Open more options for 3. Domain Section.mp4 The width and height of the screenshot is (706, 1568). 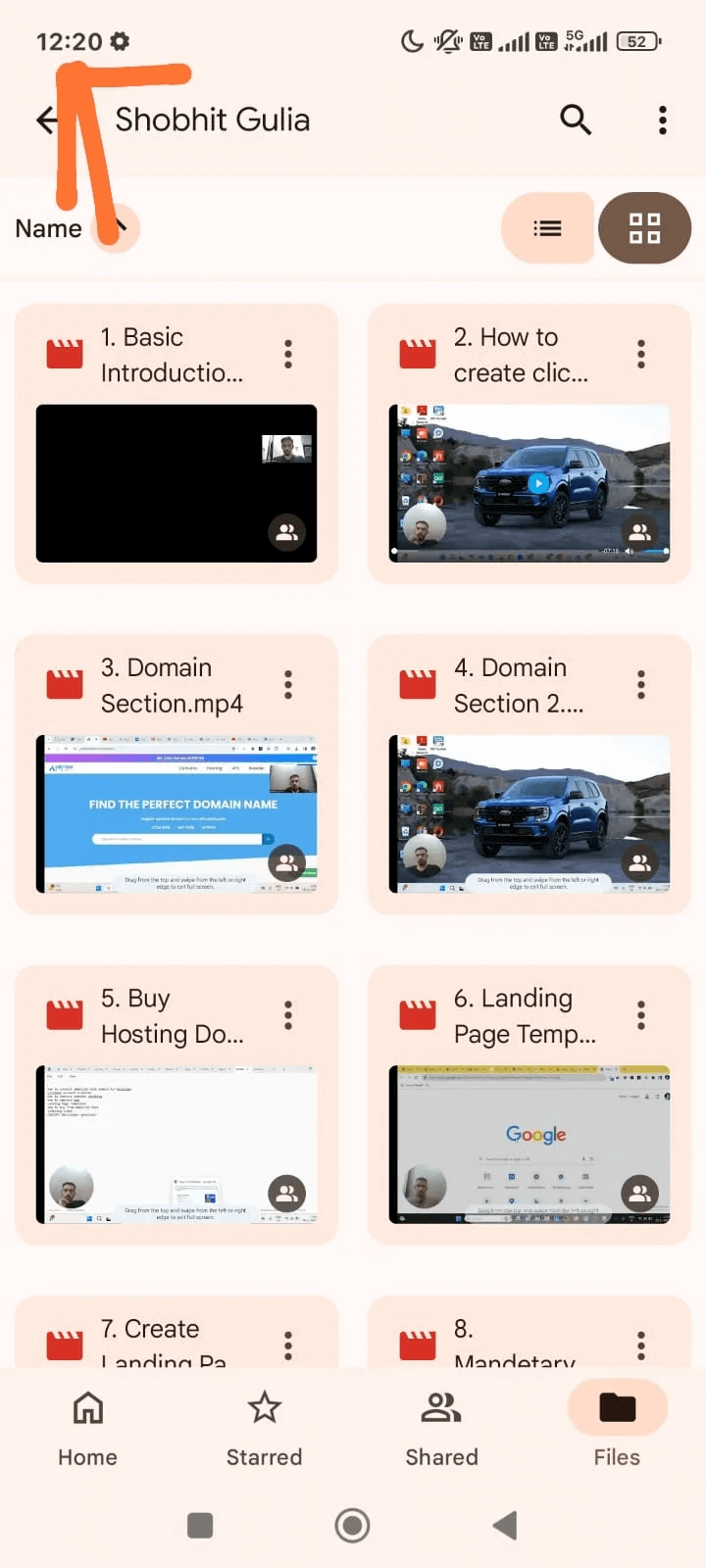[288, 684]
